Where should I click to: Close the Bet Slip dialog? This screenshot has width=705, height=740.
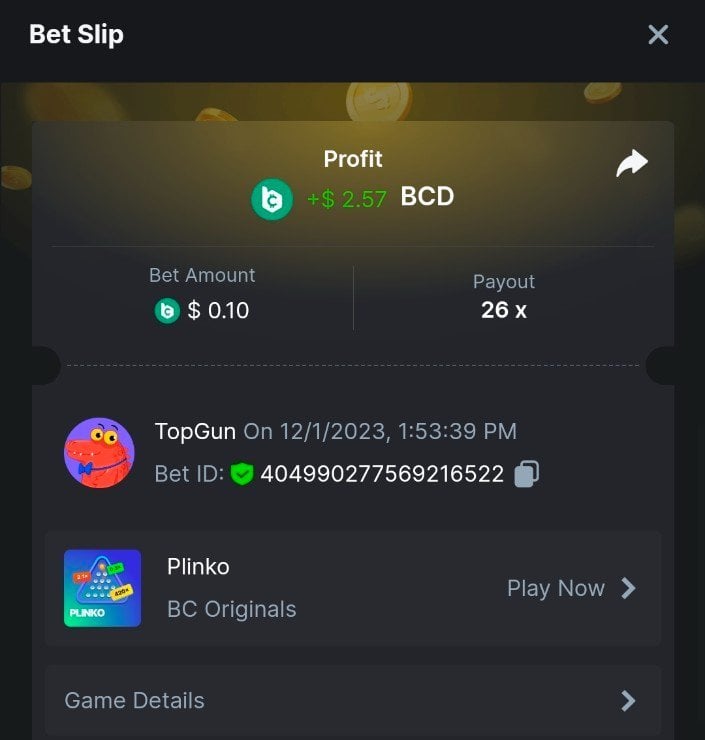(x=658, y=35)
